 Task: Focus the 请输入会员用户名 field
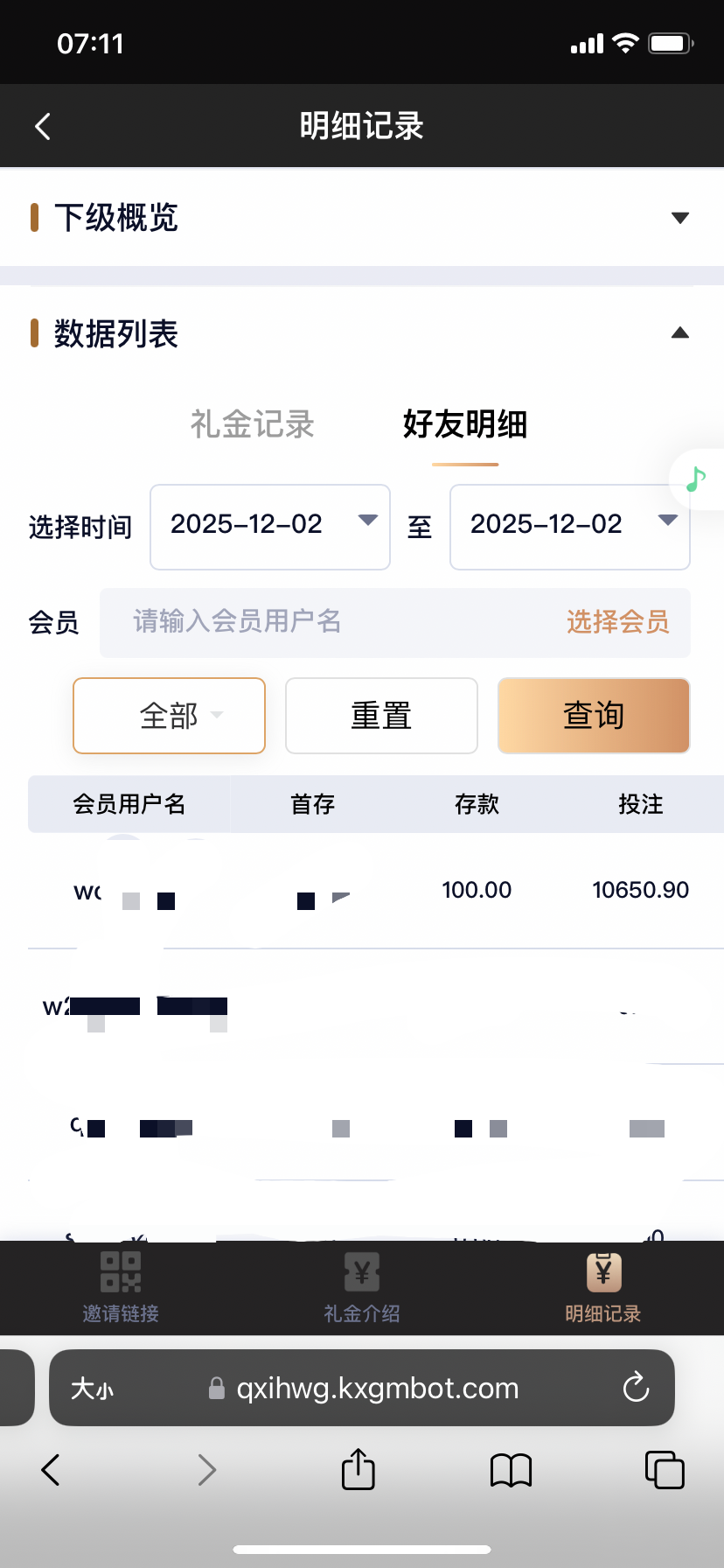tap(332, 622)
